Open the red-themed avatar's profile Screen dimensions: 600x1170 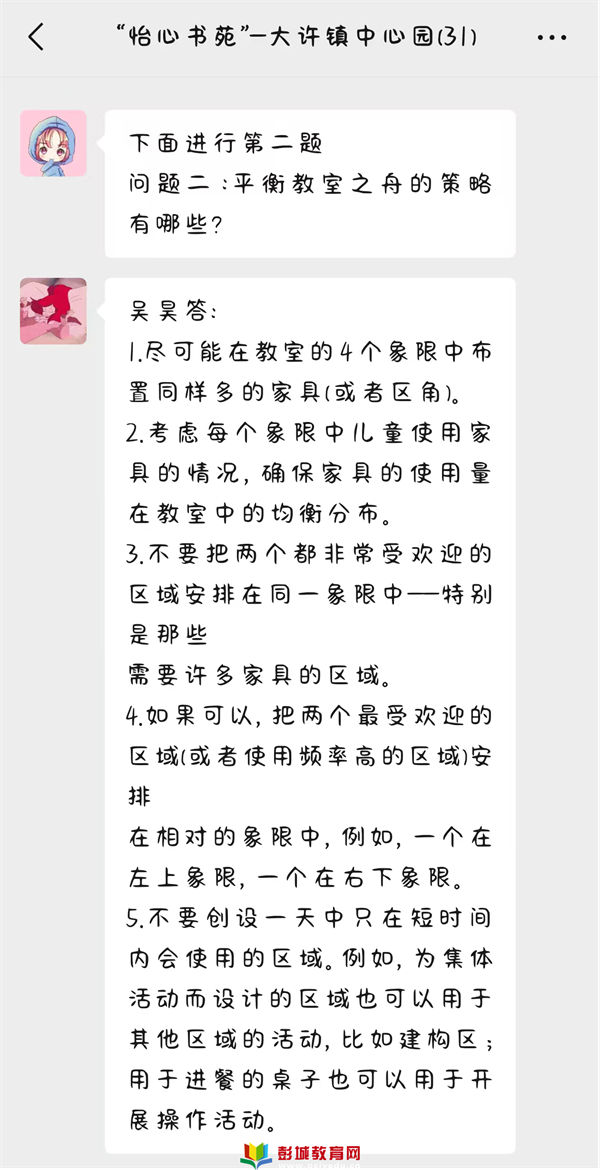click(x=53, y=311)
